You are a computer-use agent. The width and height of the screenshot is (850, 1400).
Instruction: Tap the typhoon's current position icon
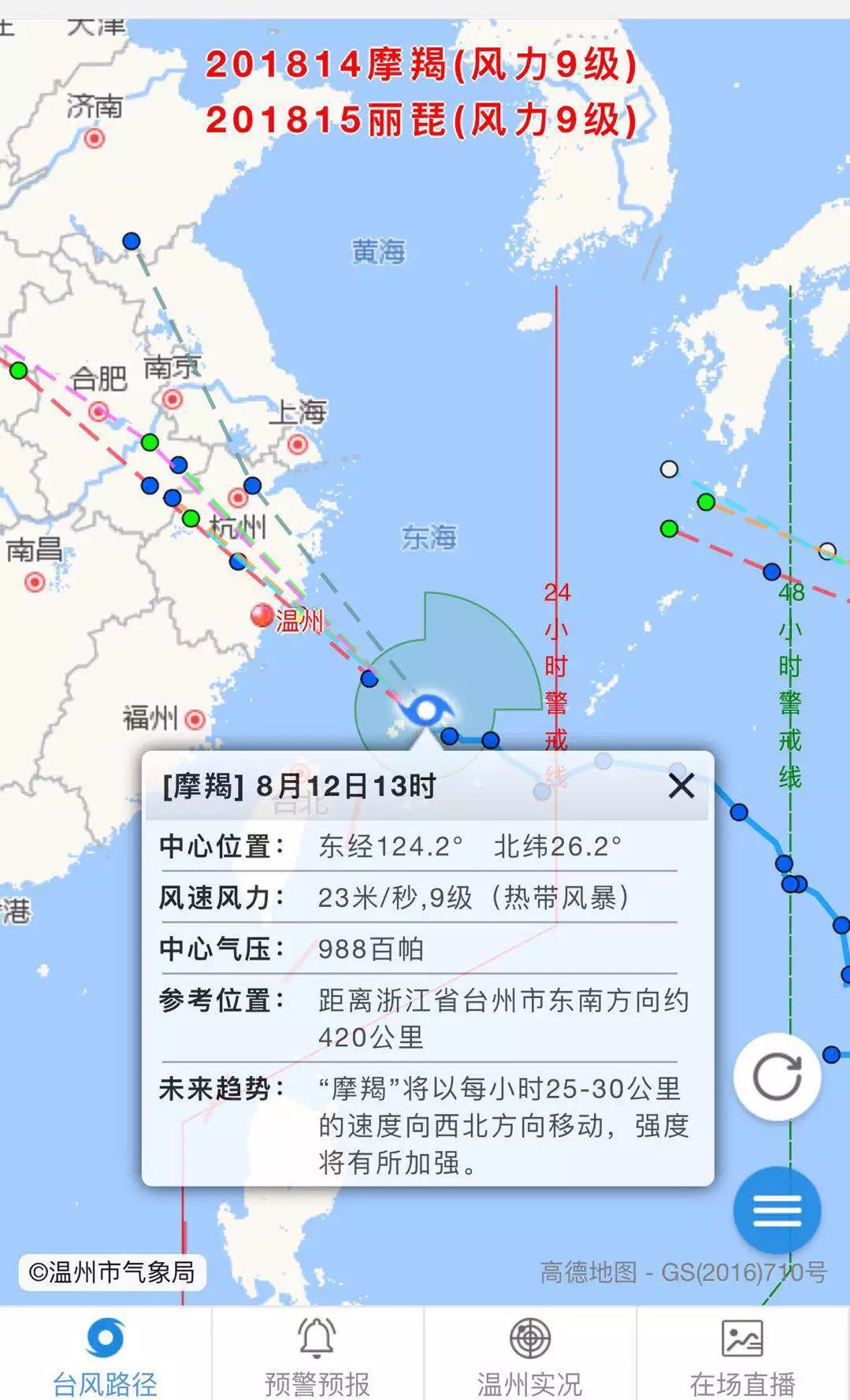point(425,711)
